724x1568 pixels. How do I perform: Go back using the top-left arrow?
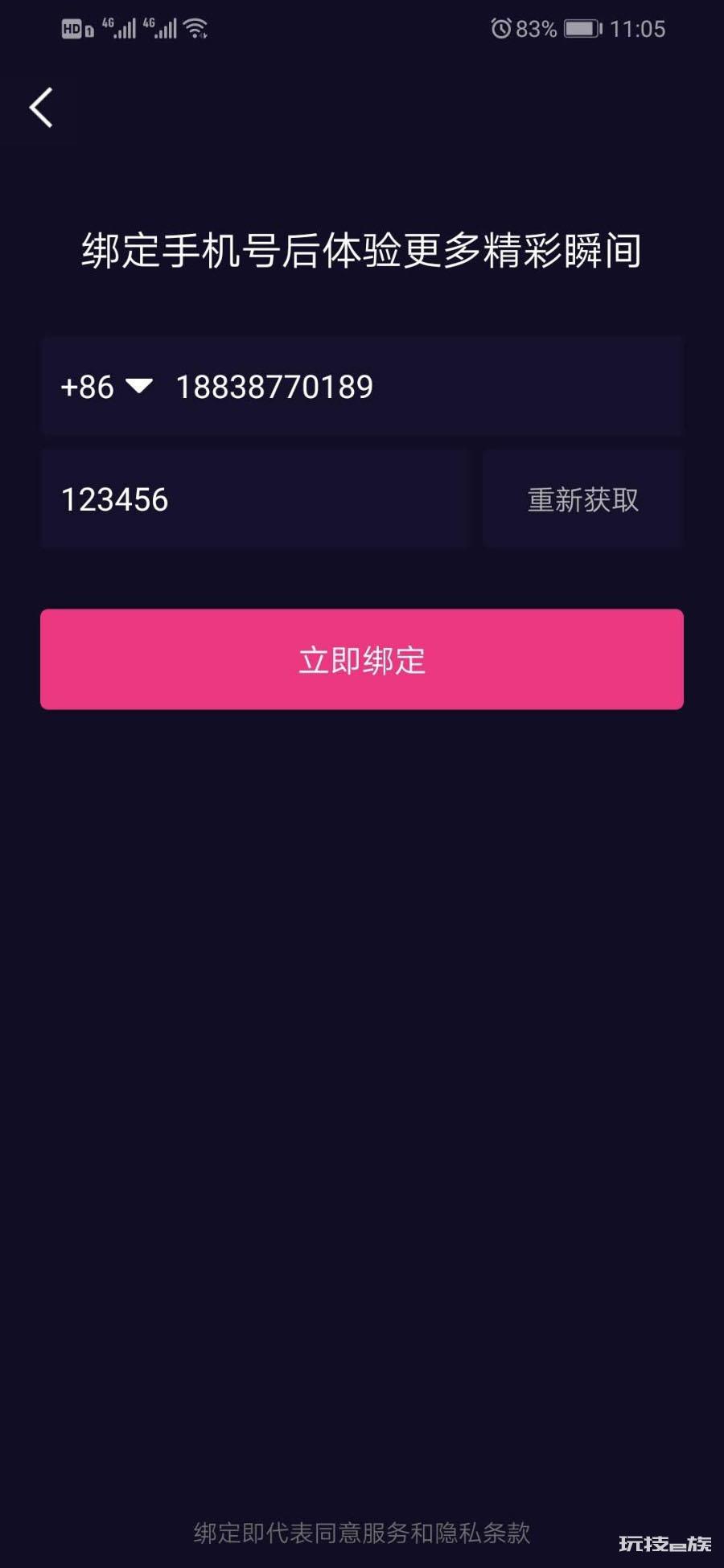click(x=41, y=108)
